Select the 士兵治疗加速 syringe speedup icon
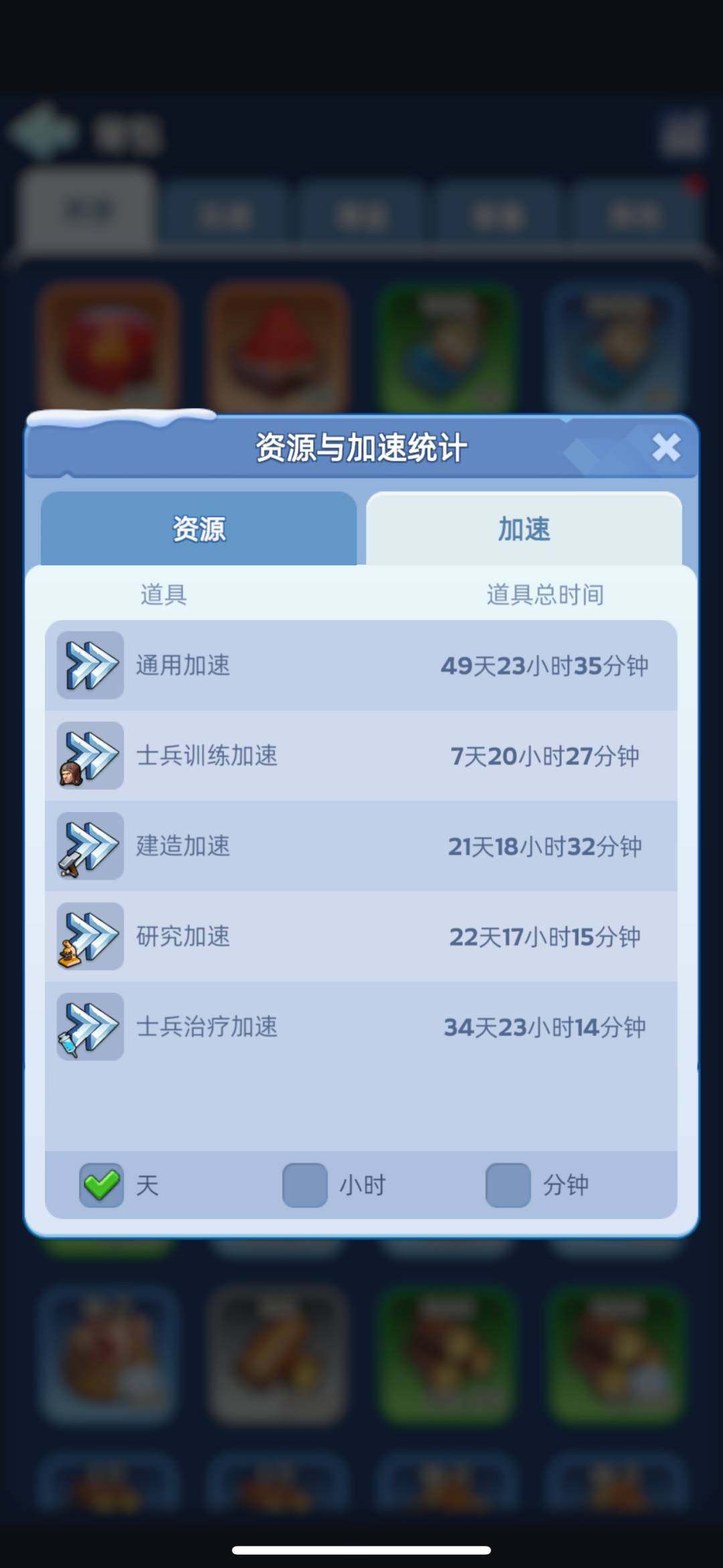723x1568 pixels. (90, 1027)
